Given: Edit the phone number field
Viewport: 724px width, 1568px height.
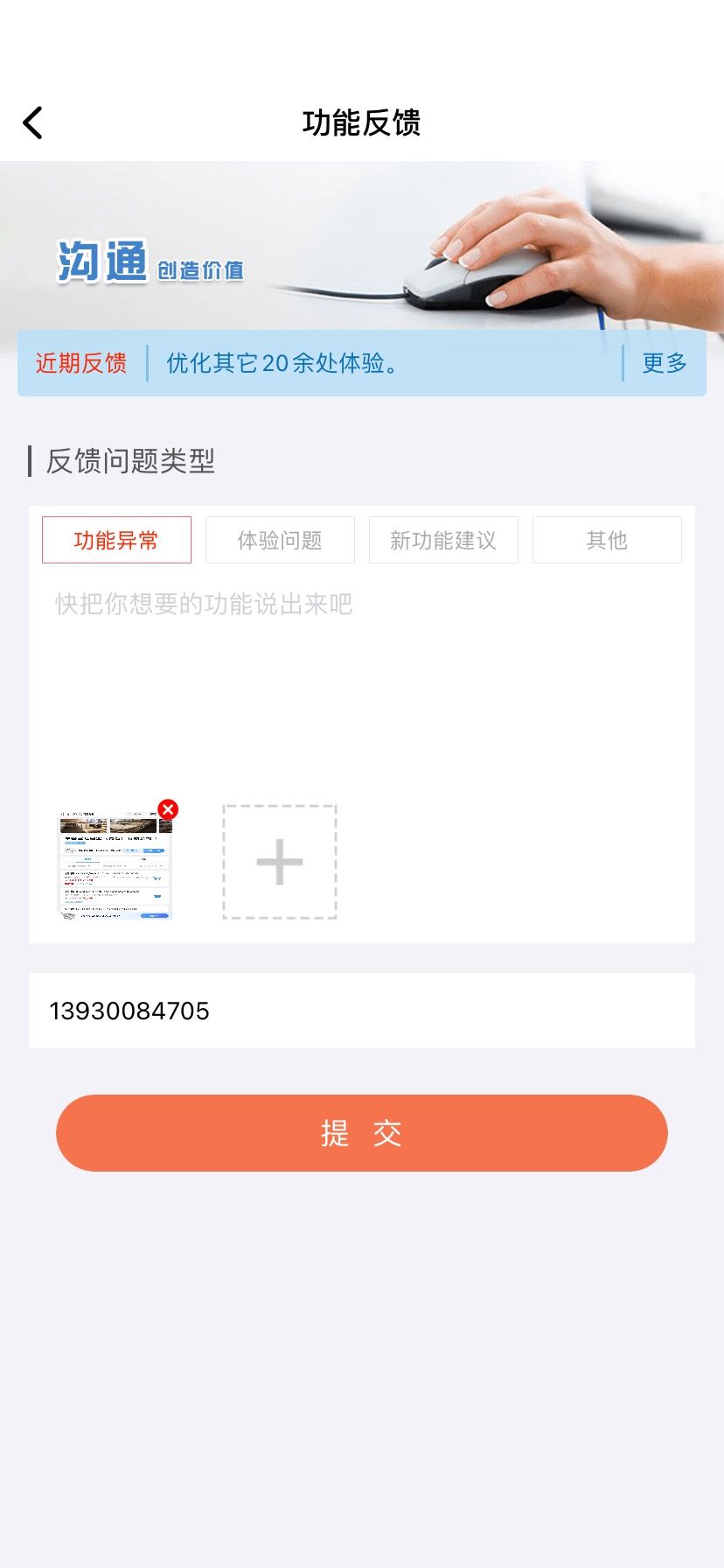Looking at the screenshot, I should tap(361, 1011).
